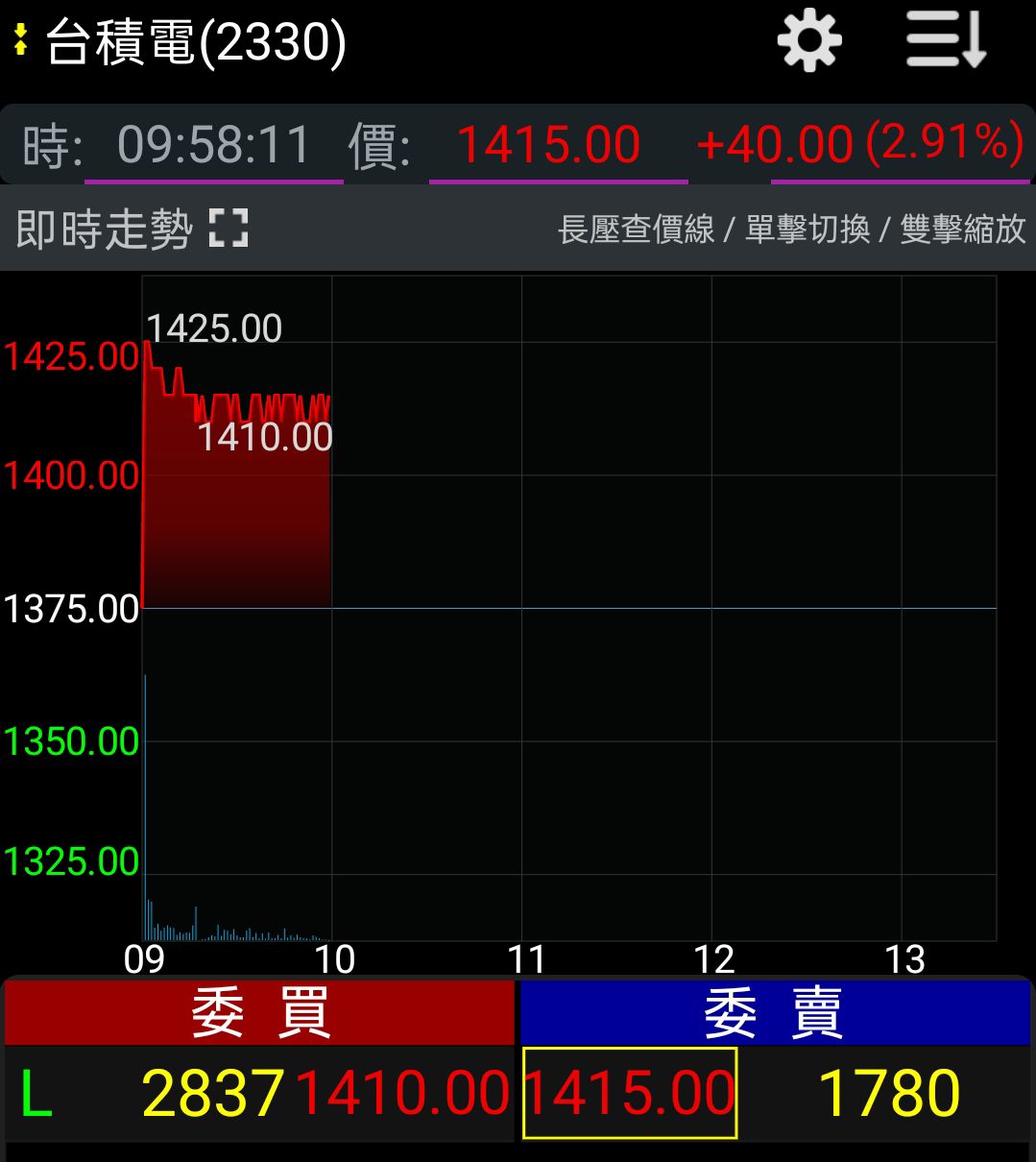Open the sort list menu icon
This screenshot has width=1036, height=1162.
(946, 40)
